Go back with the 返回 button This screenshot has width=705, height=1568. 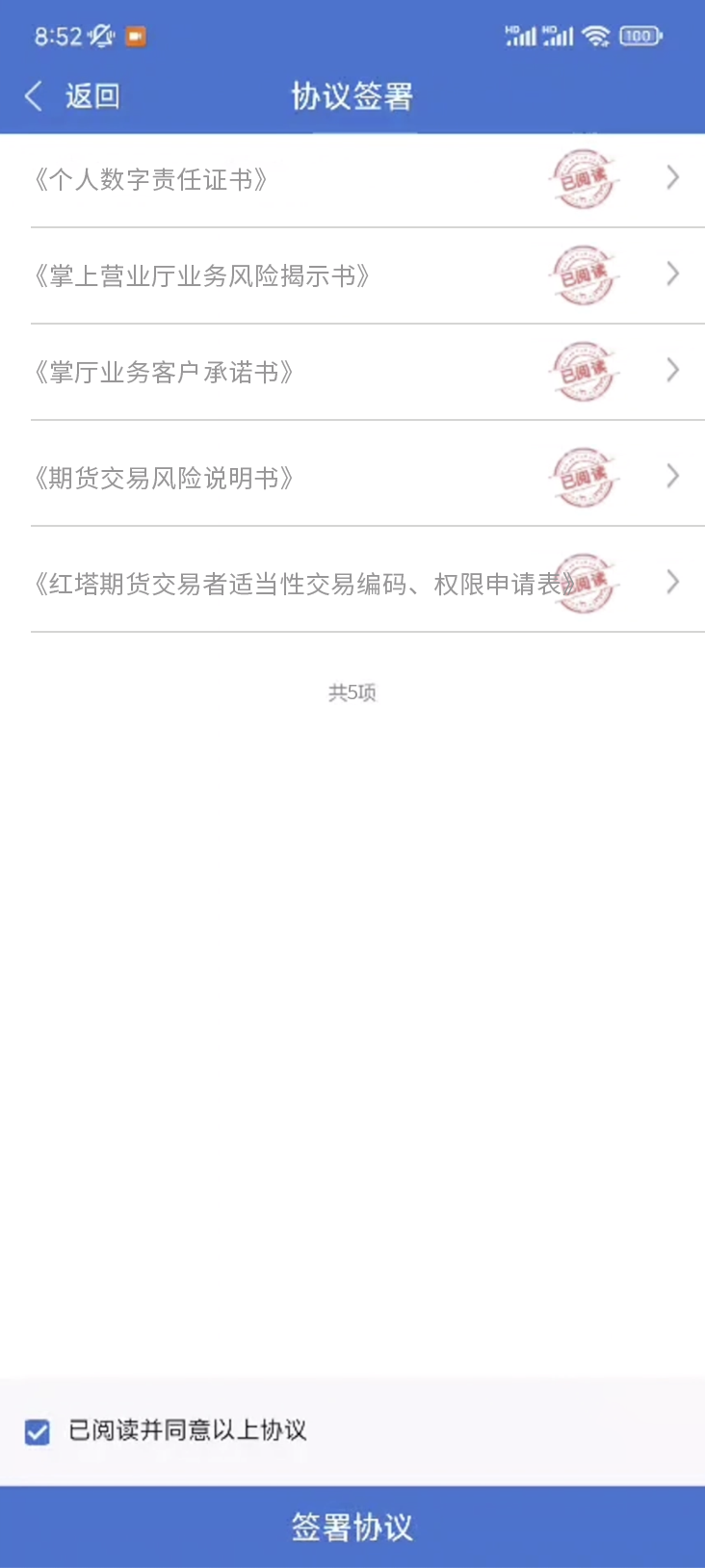pos(73,96)
